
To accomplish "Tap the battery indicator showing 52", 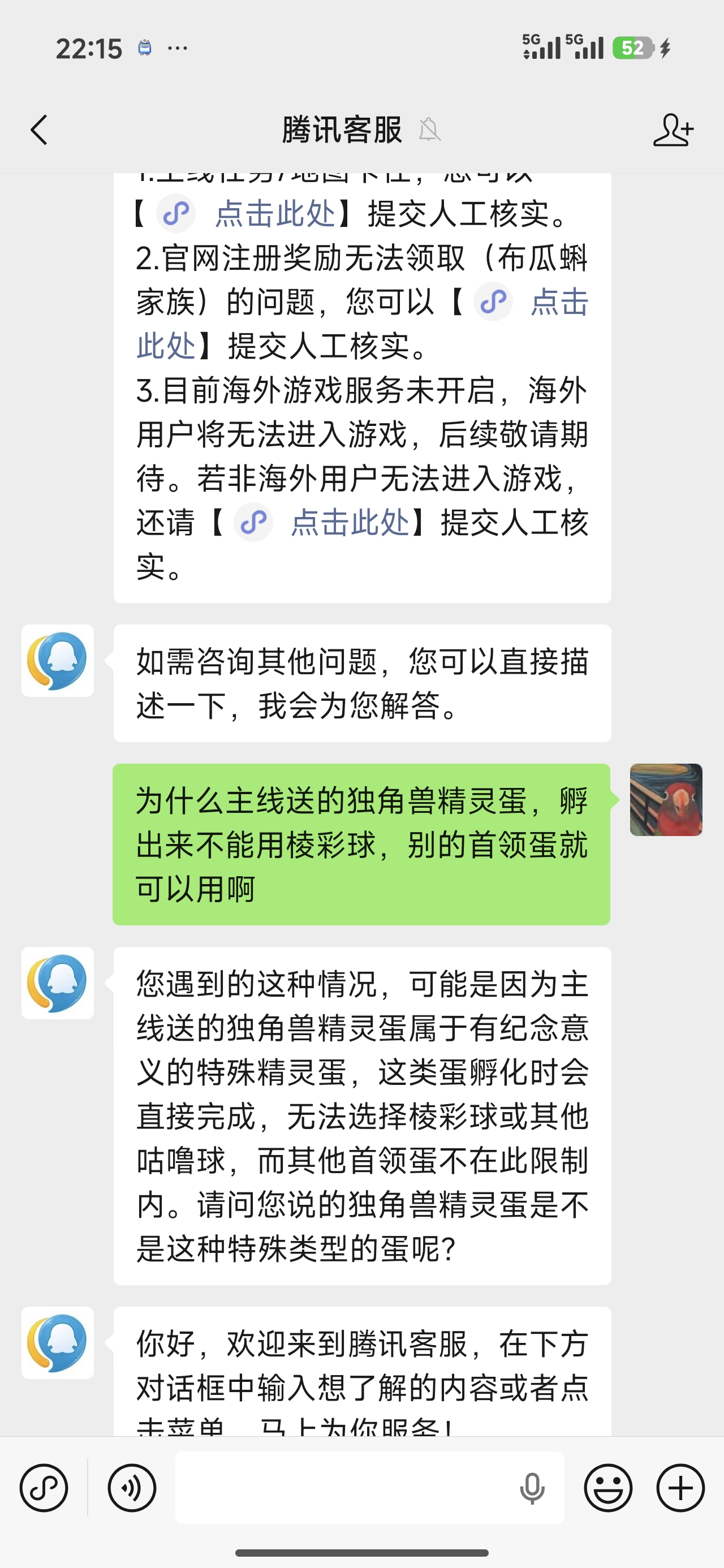I will (x=635, y=48).
